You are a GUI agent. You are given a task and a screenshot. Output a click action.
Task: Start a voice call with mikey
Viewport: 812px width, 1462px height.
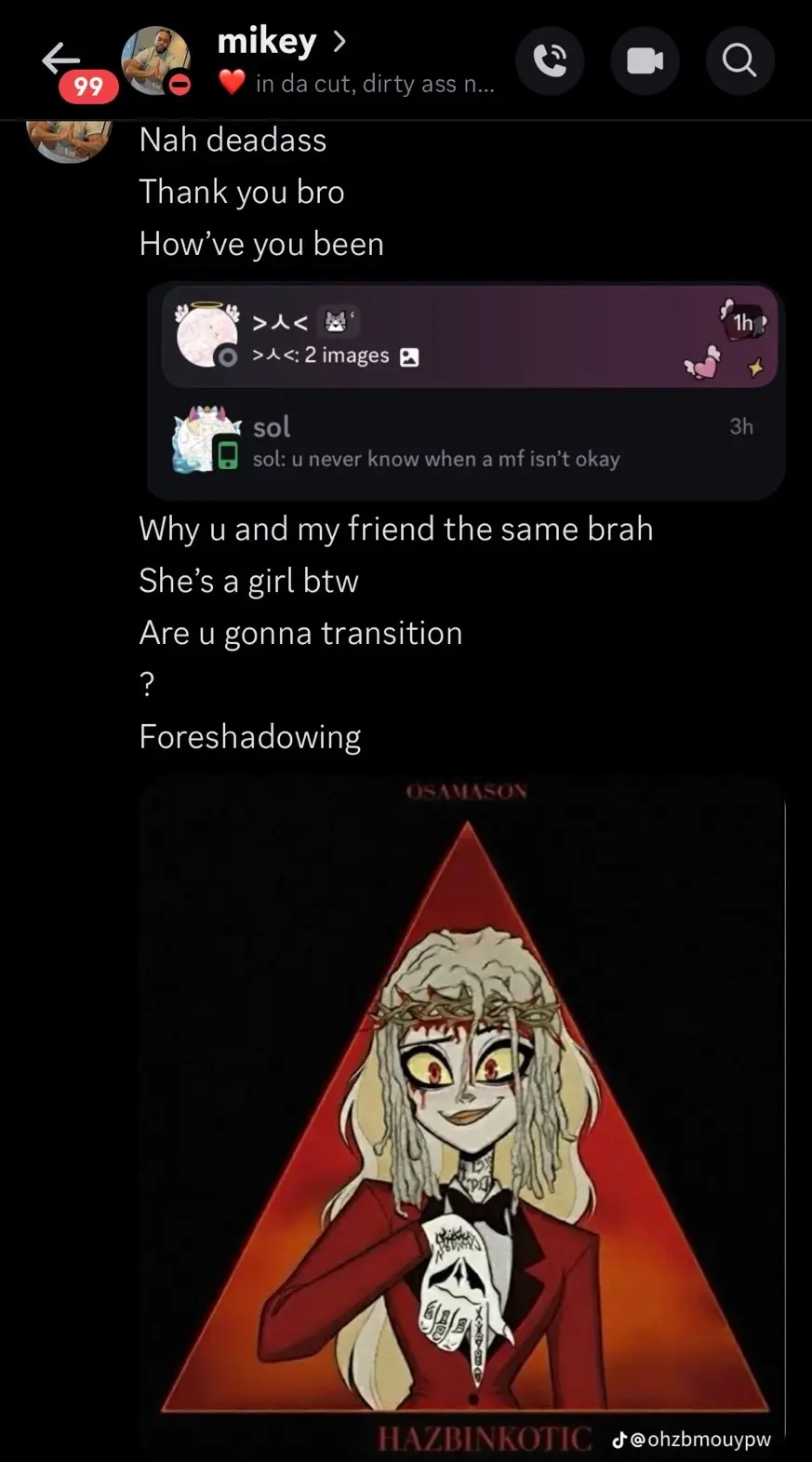(x=550, y=60)
